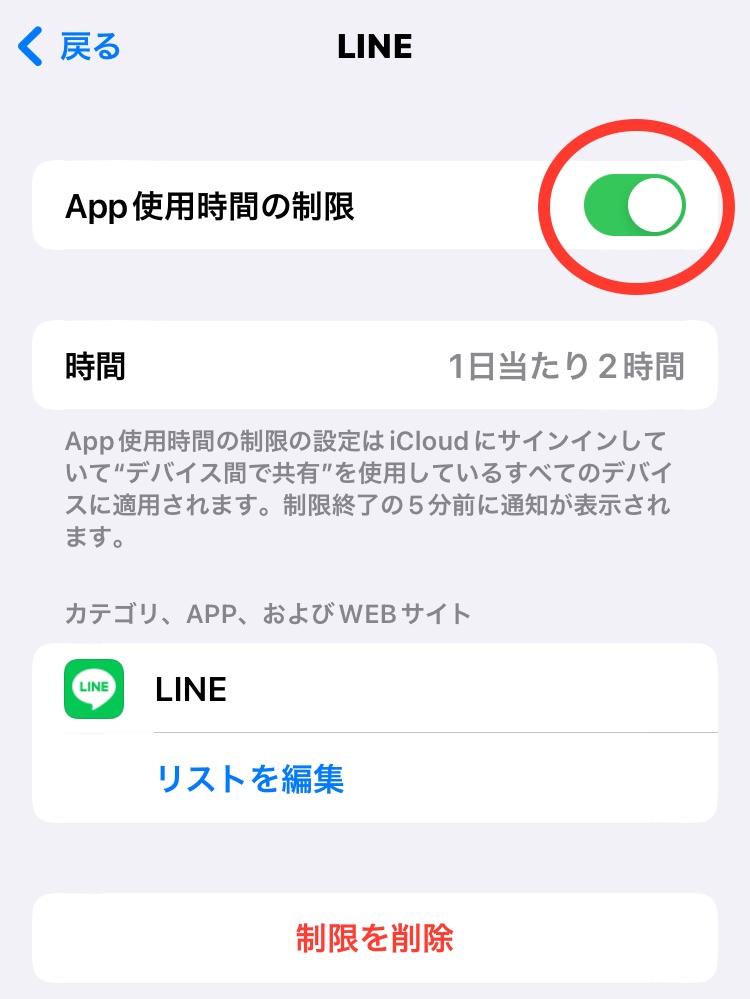Tap リストを編集 to edit the app list

point(250,778)
